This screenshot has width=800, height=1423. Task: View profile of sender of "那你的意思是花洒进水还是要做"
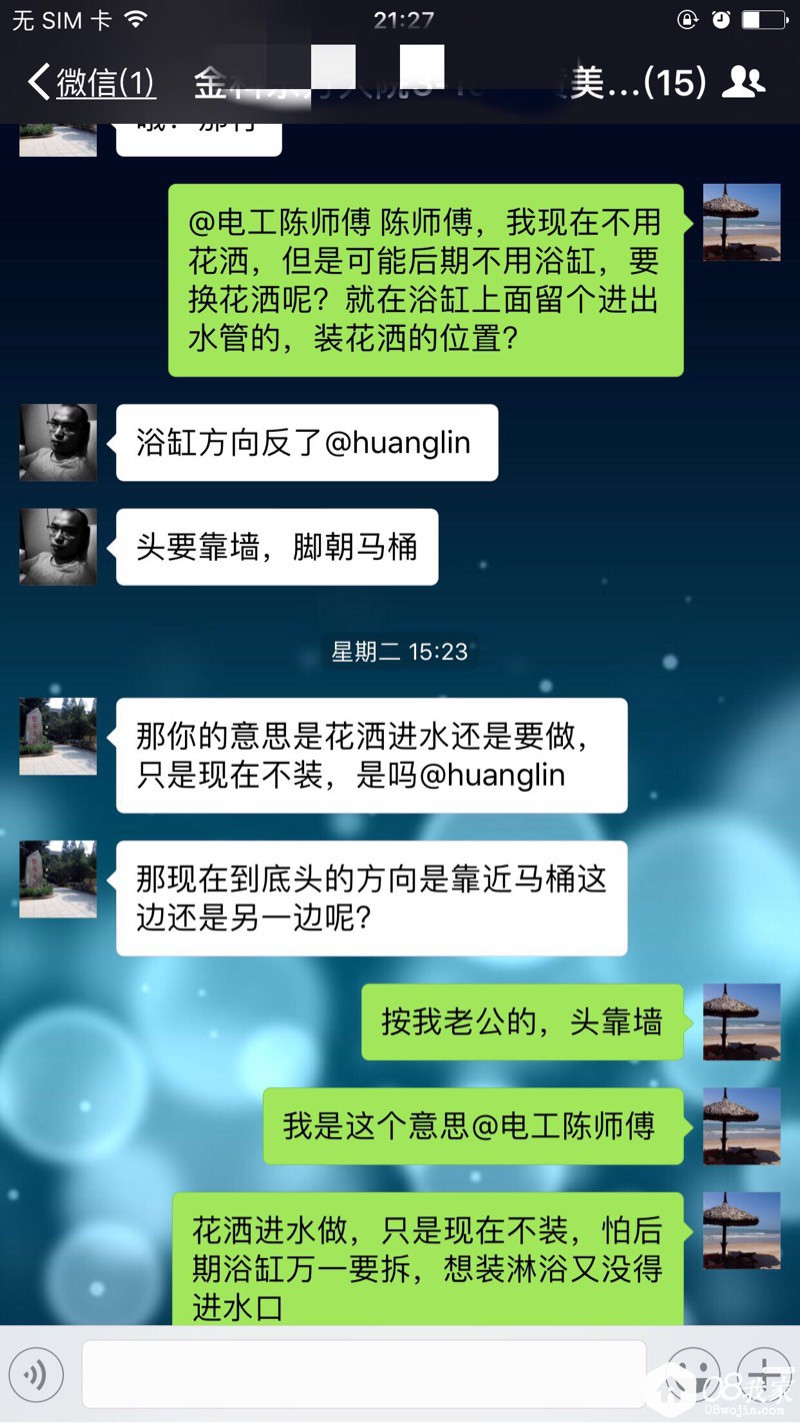(58, 736)
